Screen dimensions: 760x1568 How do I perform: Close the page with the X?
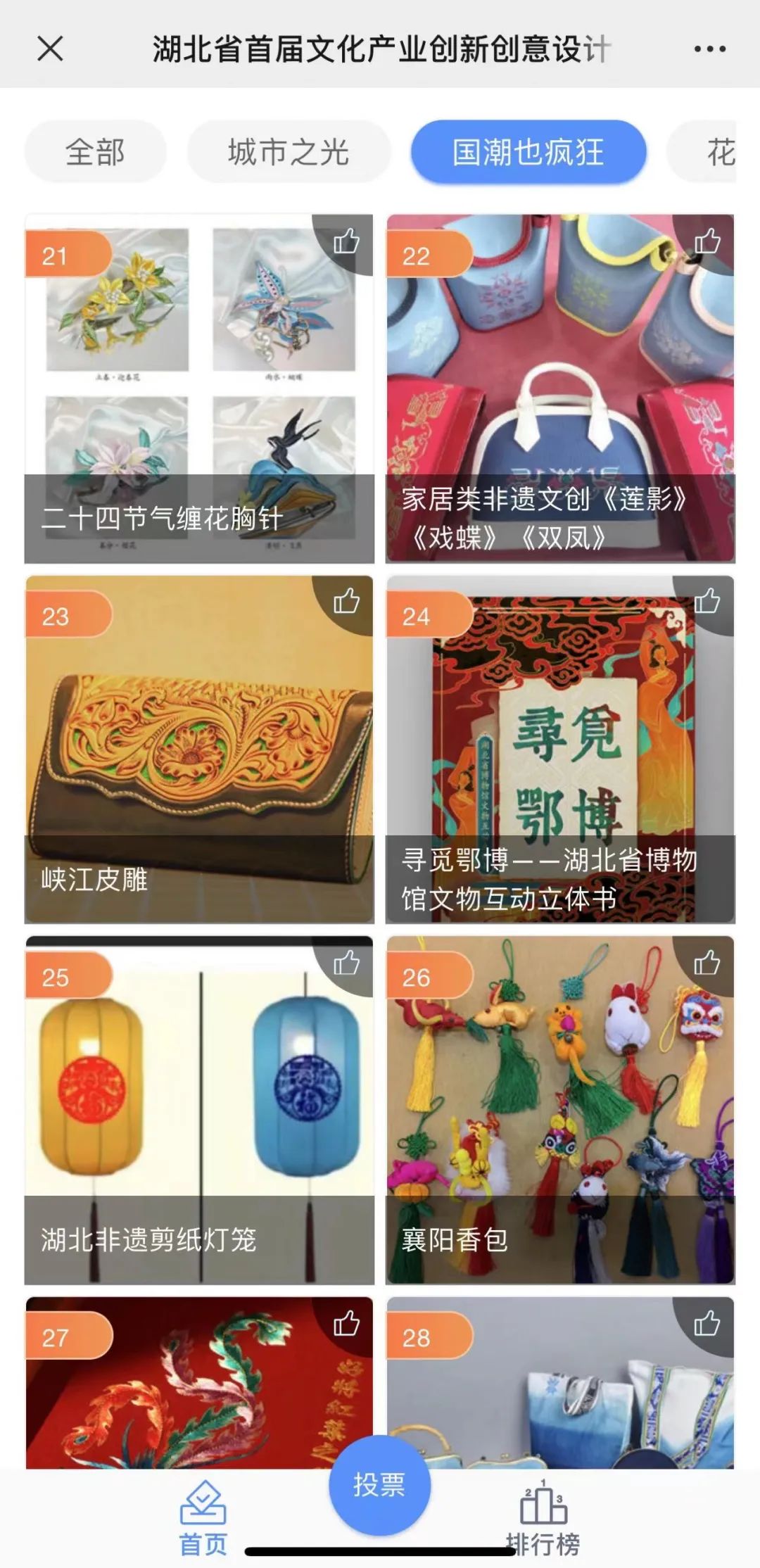point(50,48)
